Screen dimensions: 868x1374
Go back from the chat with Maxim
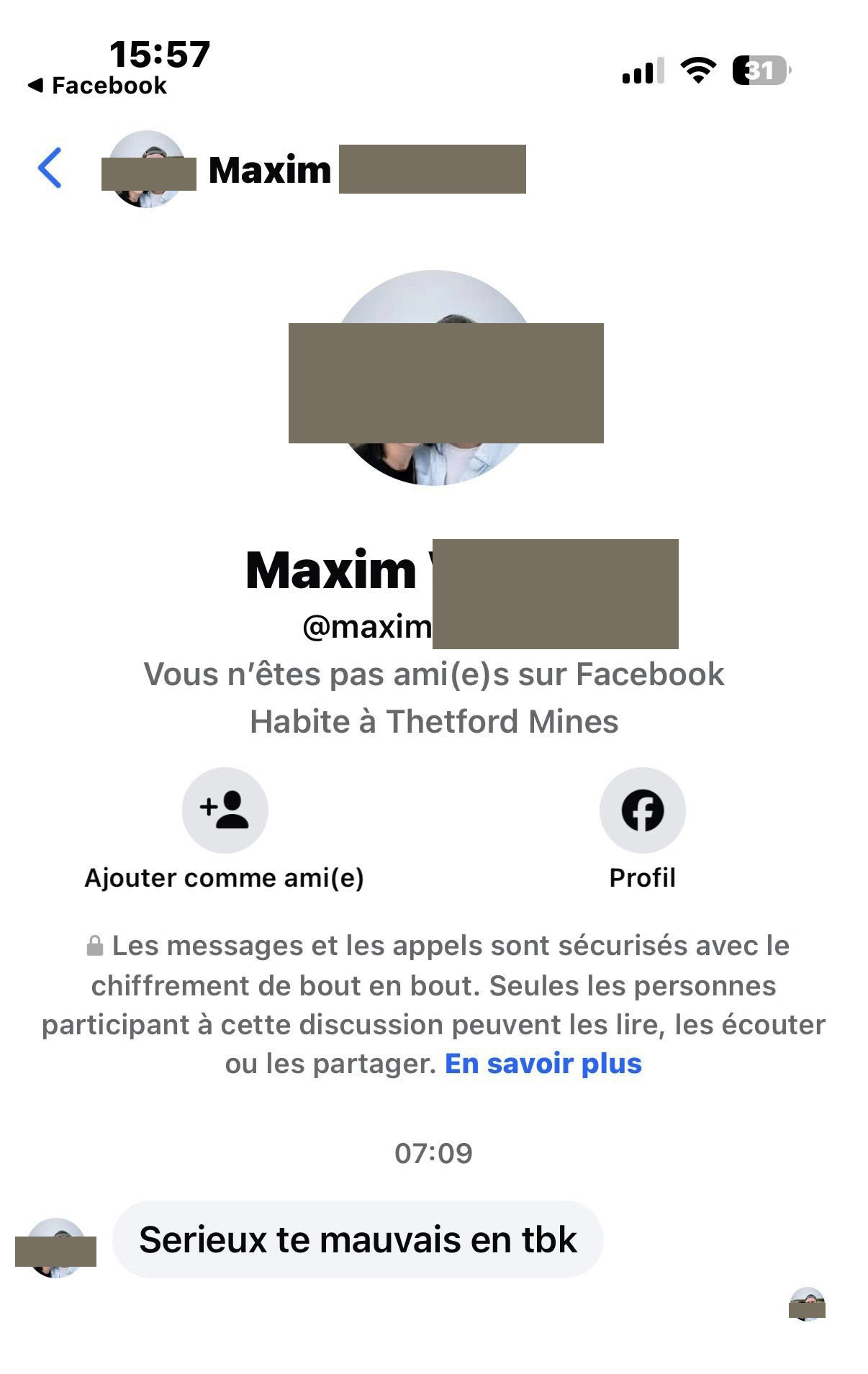pos(49,168)
